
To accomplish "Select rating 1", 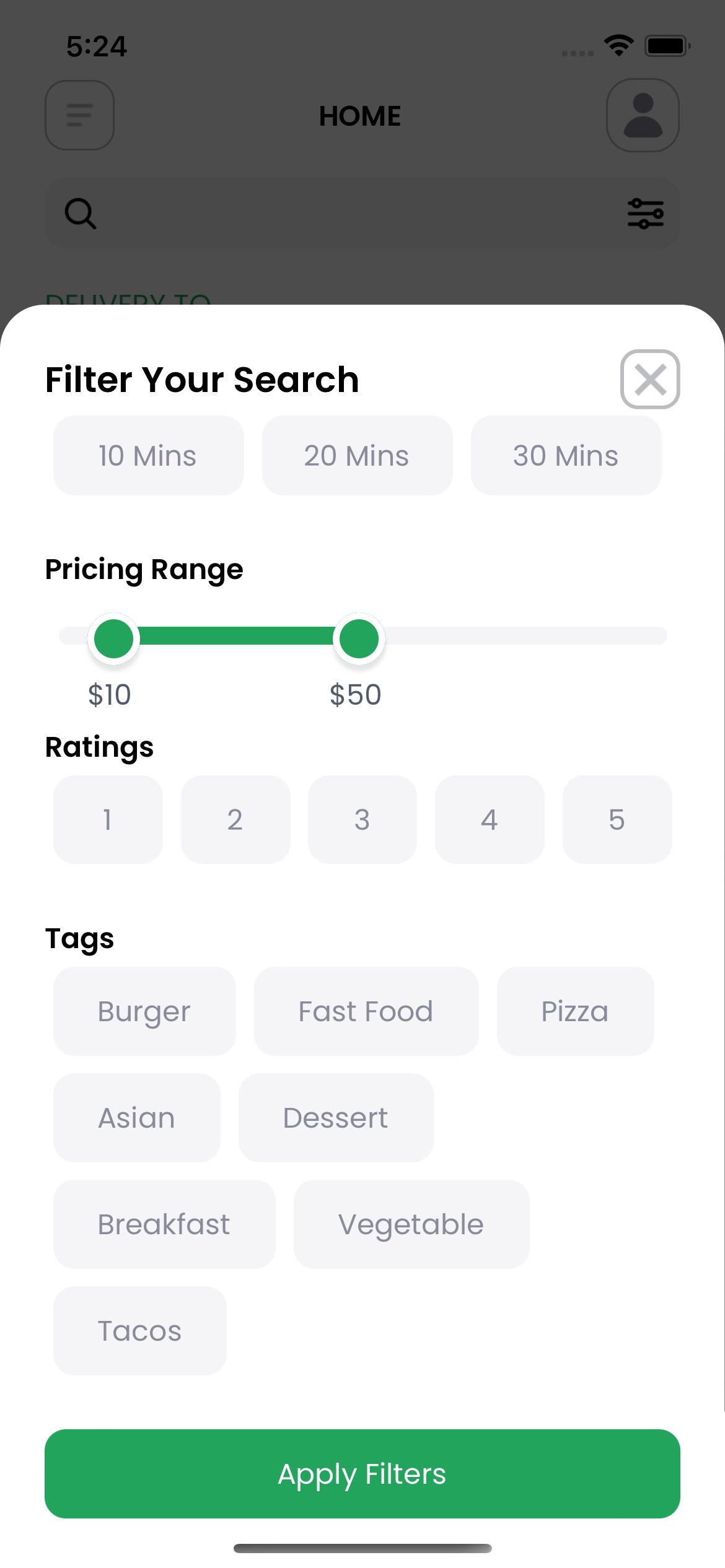I will (x=108, y=819).
